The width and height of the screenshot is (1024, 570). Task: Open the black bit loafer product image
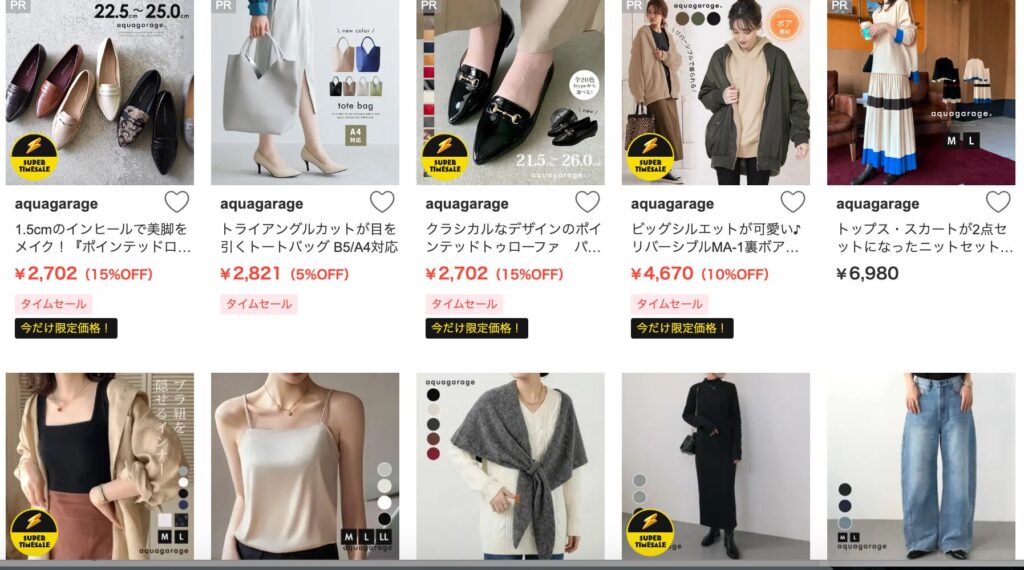point(510,92)
